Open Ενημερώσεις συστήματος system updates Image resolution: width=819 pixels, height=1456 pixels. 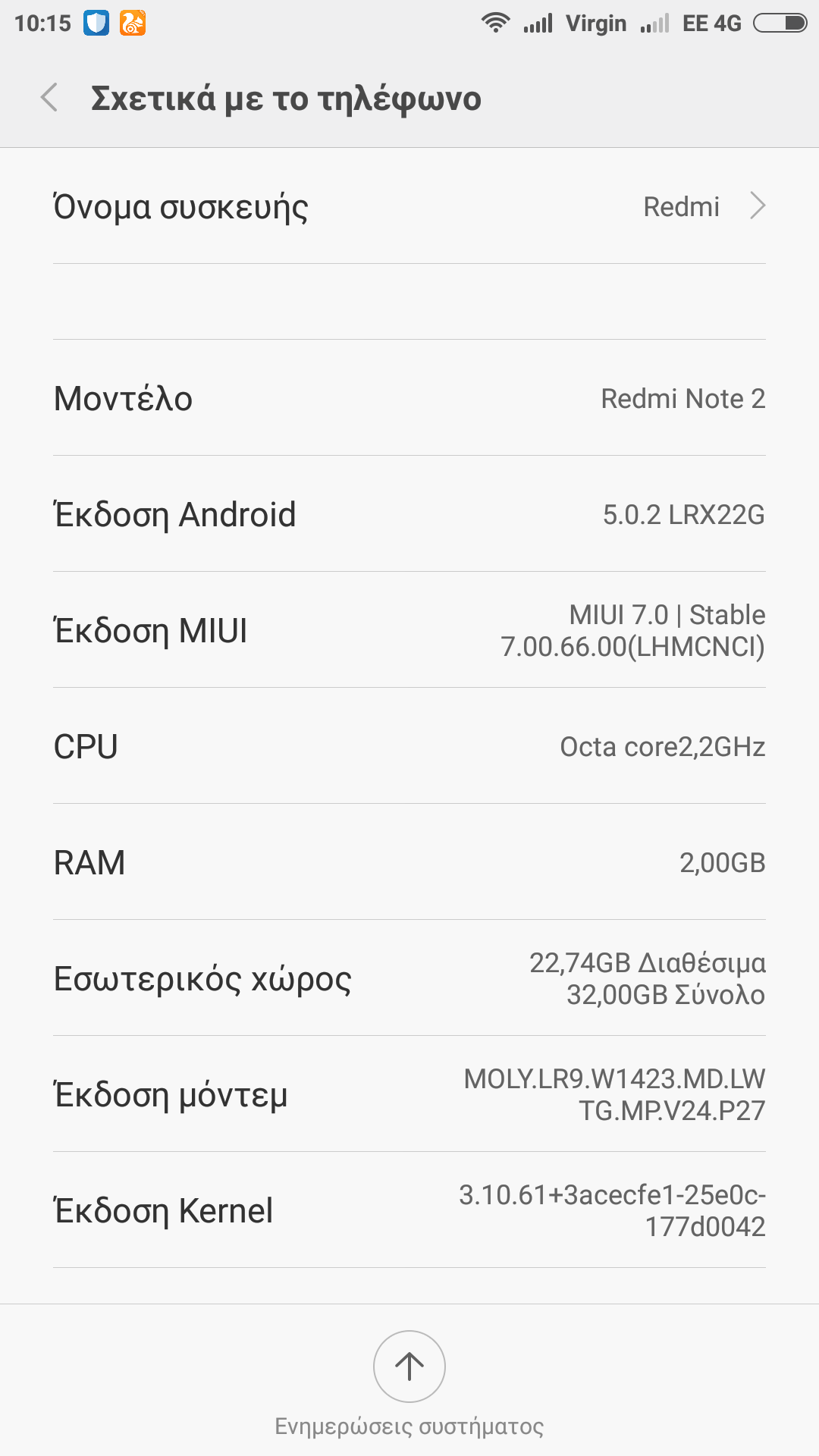coord(409,1367)
